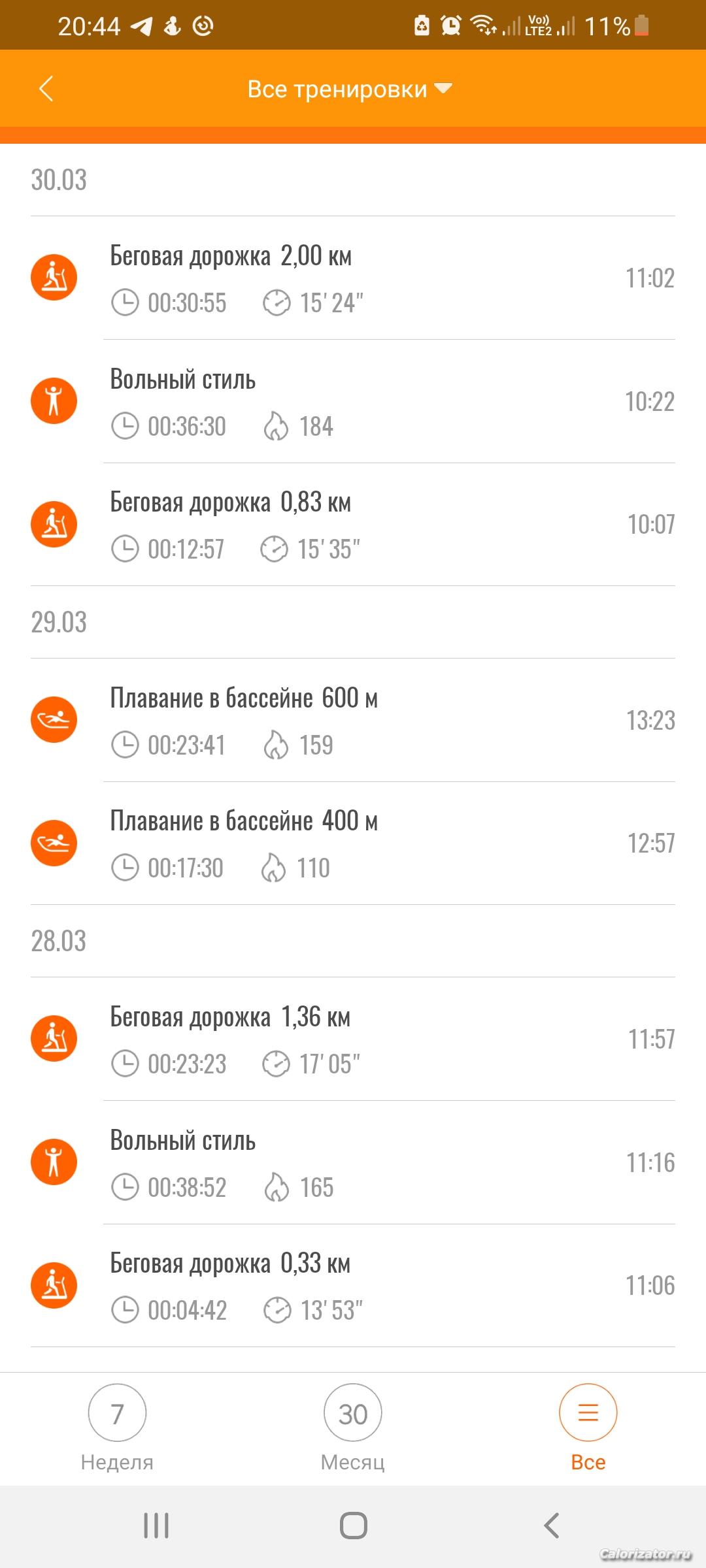
Task: Open the 1,36 км treadmill workout
Action: coord(353,1039)
